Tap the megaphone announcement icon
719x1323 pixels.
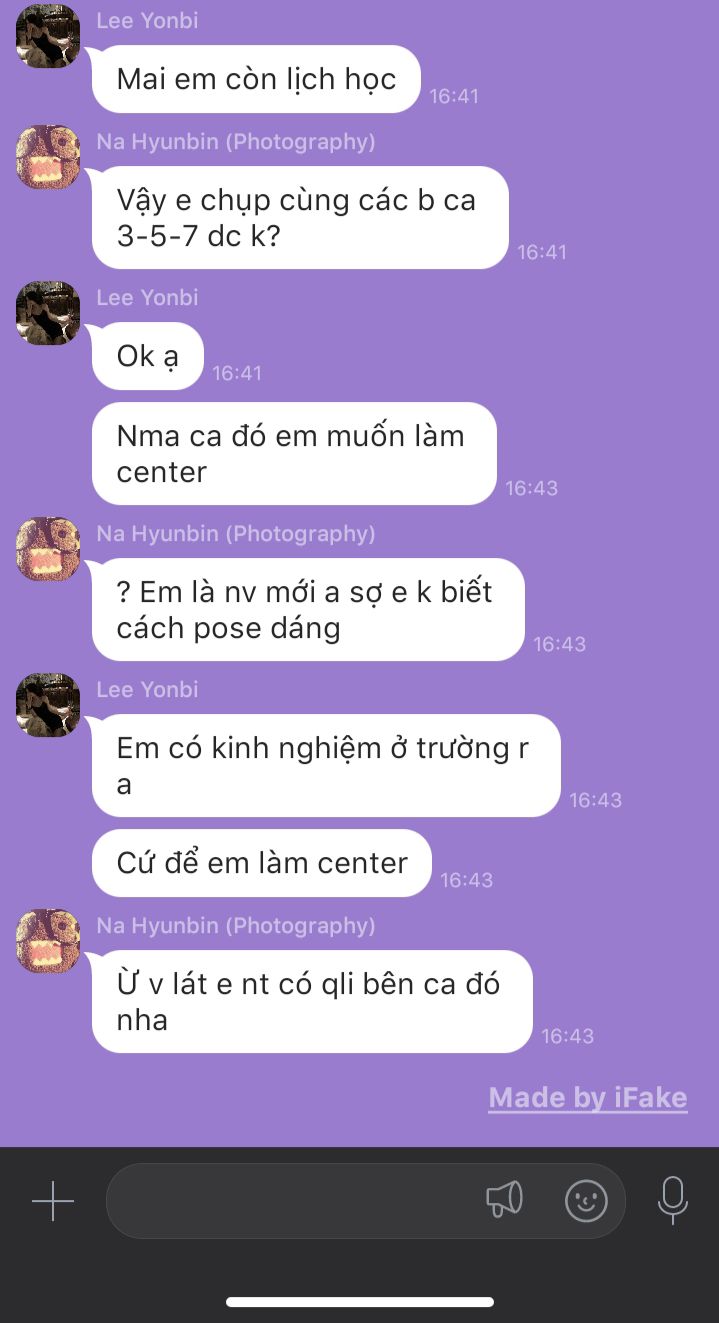(x=504, y=1199)
